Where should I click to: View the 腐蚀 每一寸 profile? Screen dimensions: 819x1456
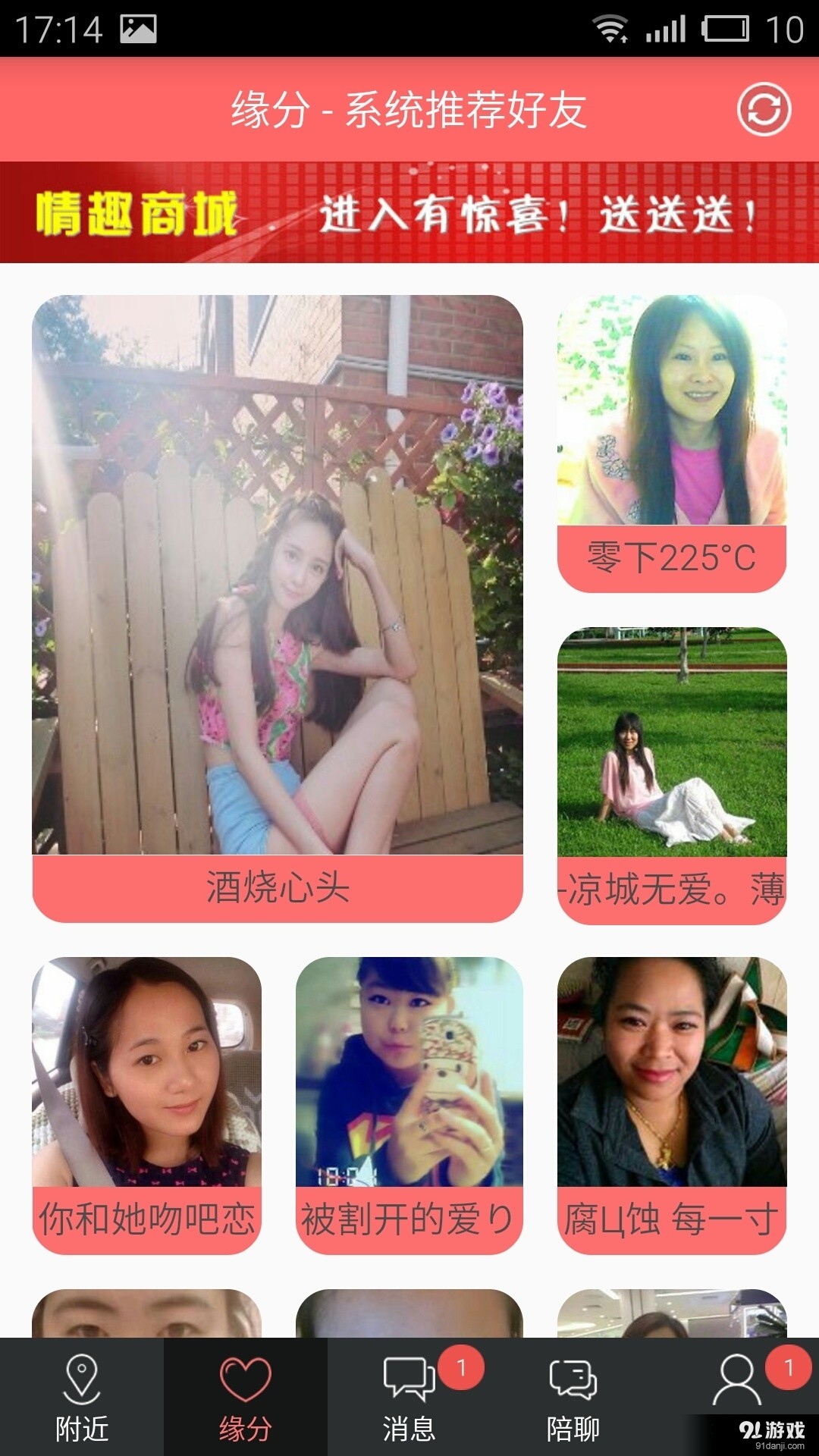[672, 1104]
